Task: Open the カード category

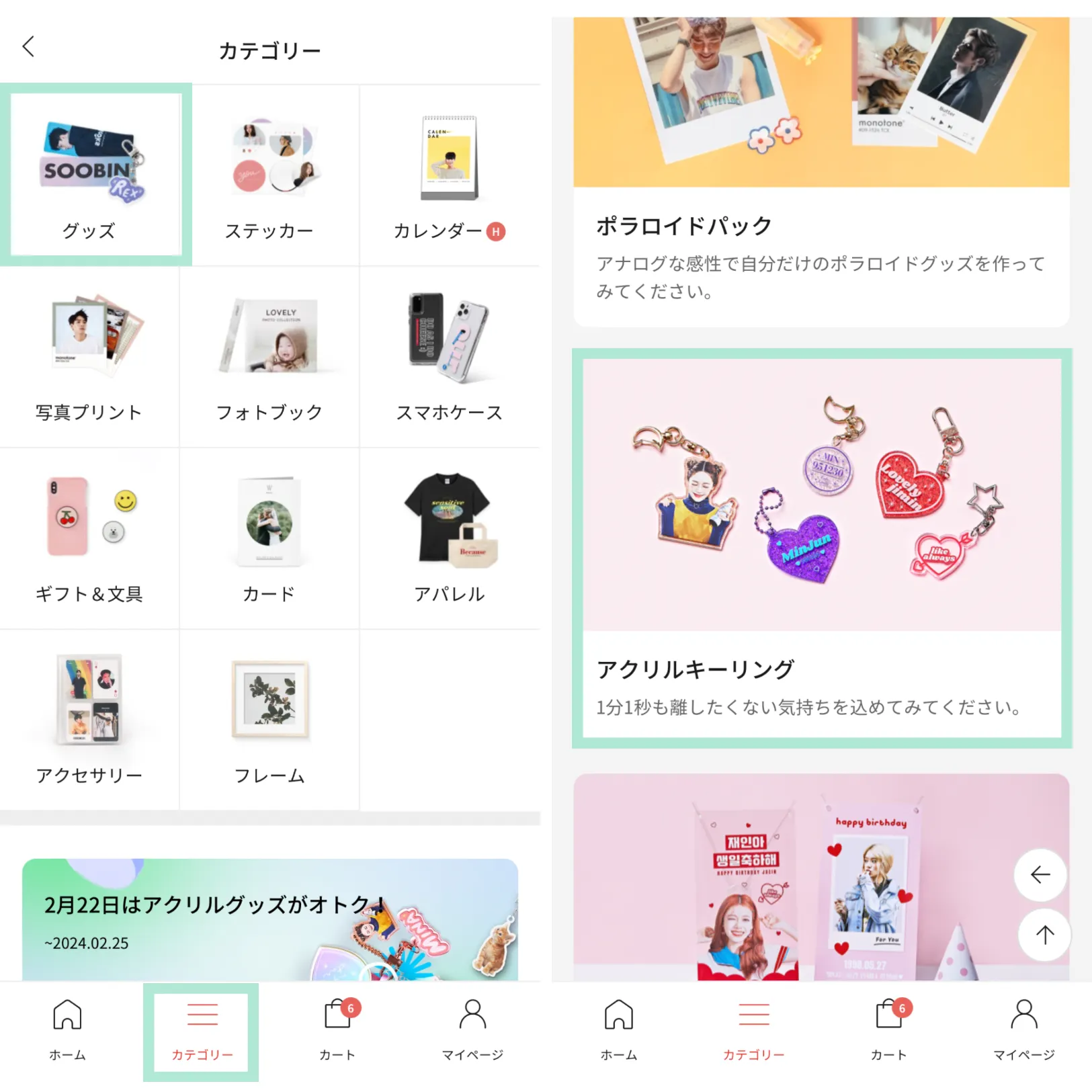Action: (269, 538)
